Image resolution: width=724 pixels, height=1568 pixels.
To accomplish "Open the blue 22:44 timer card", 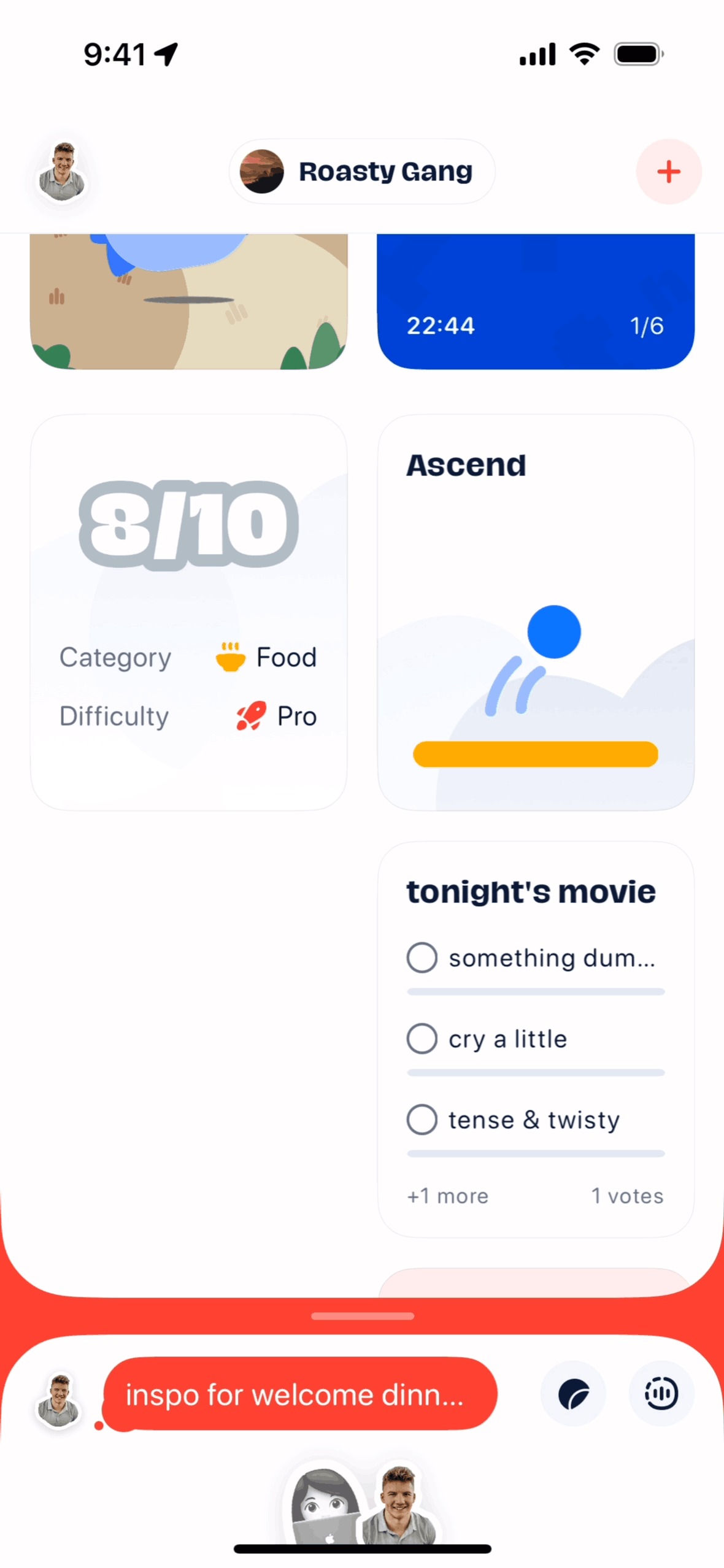I will (535, 301).
